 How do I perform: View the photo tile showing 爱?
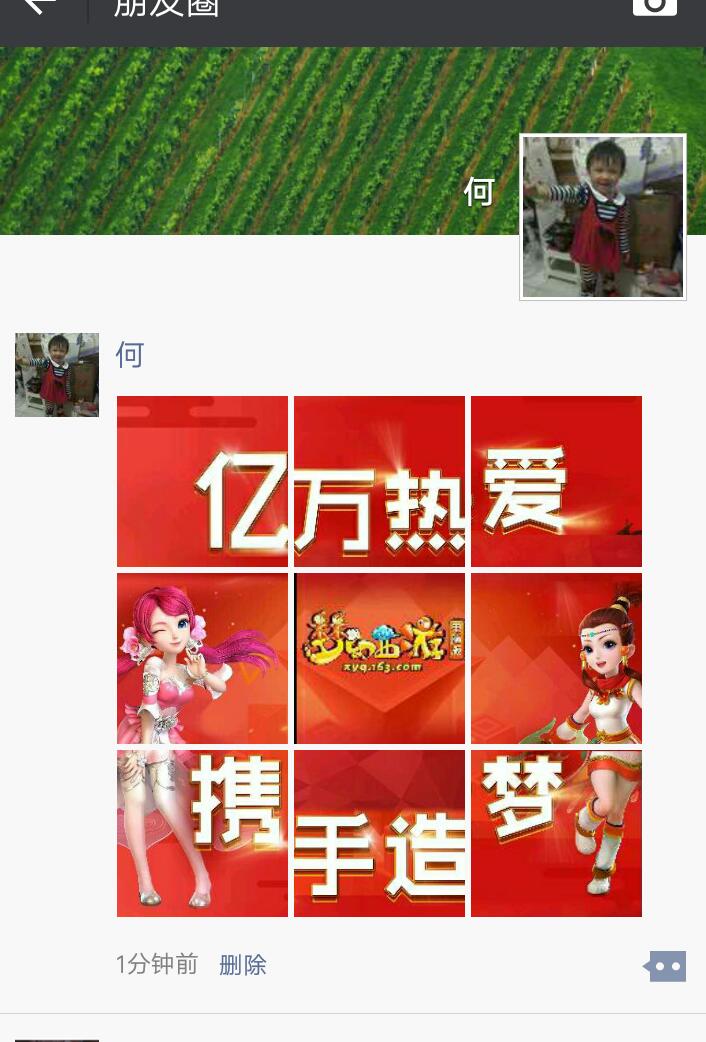click(x=556, y=481)
